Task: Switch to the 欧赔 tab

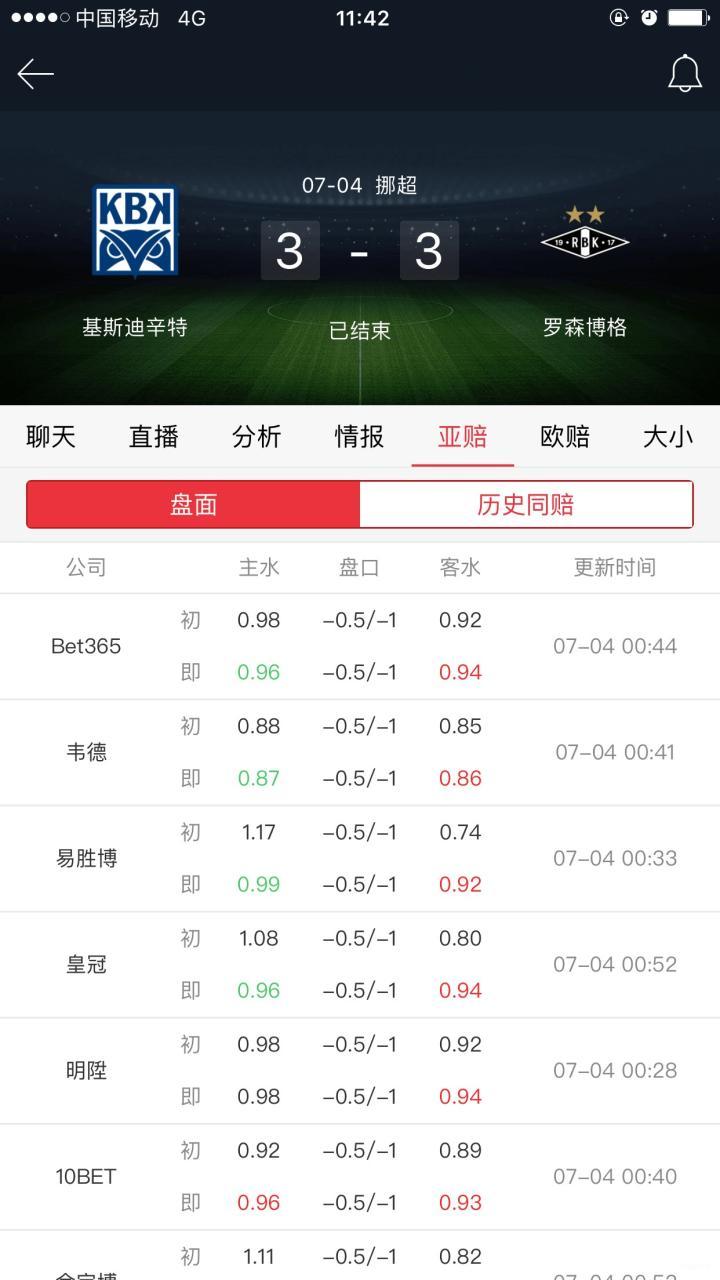Action: (x=565, y=436)
